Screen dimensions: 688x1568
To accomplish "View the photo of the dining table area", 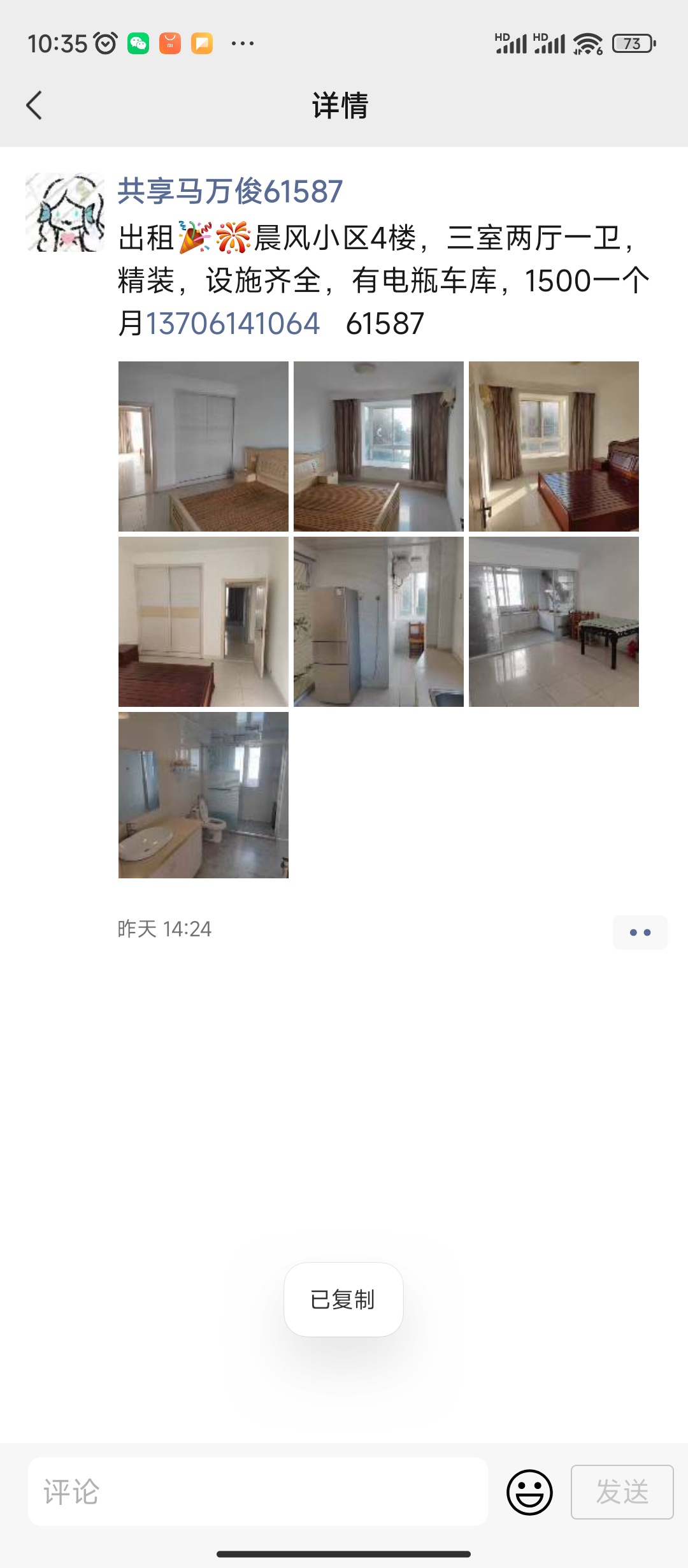I will pos(554,621).
